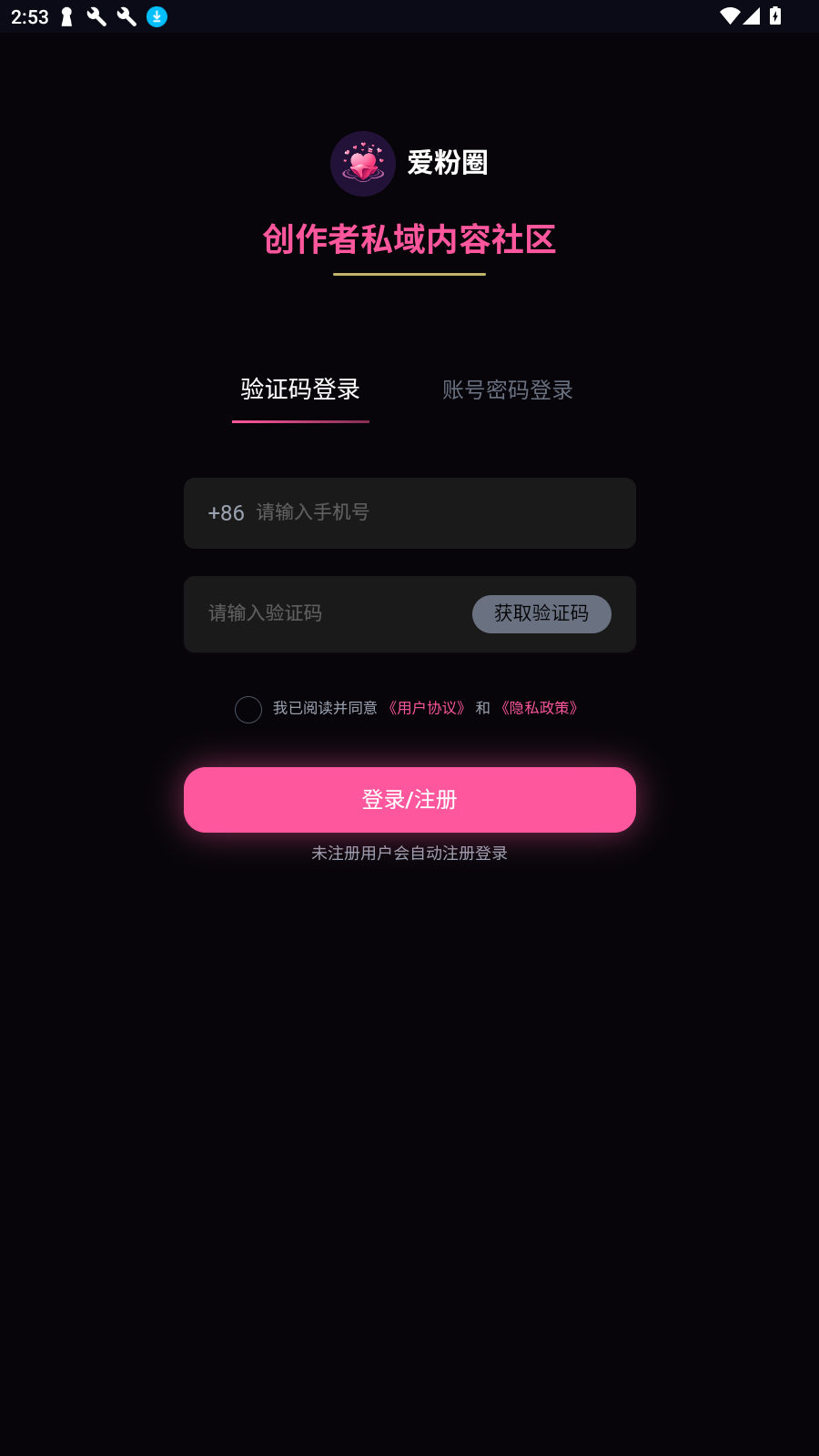This screenshot has width=819, height=1456.
Task: Click the 爱粉圈 heart-shaped app logo
Action: pyautogui.click(x=362, y=164)
